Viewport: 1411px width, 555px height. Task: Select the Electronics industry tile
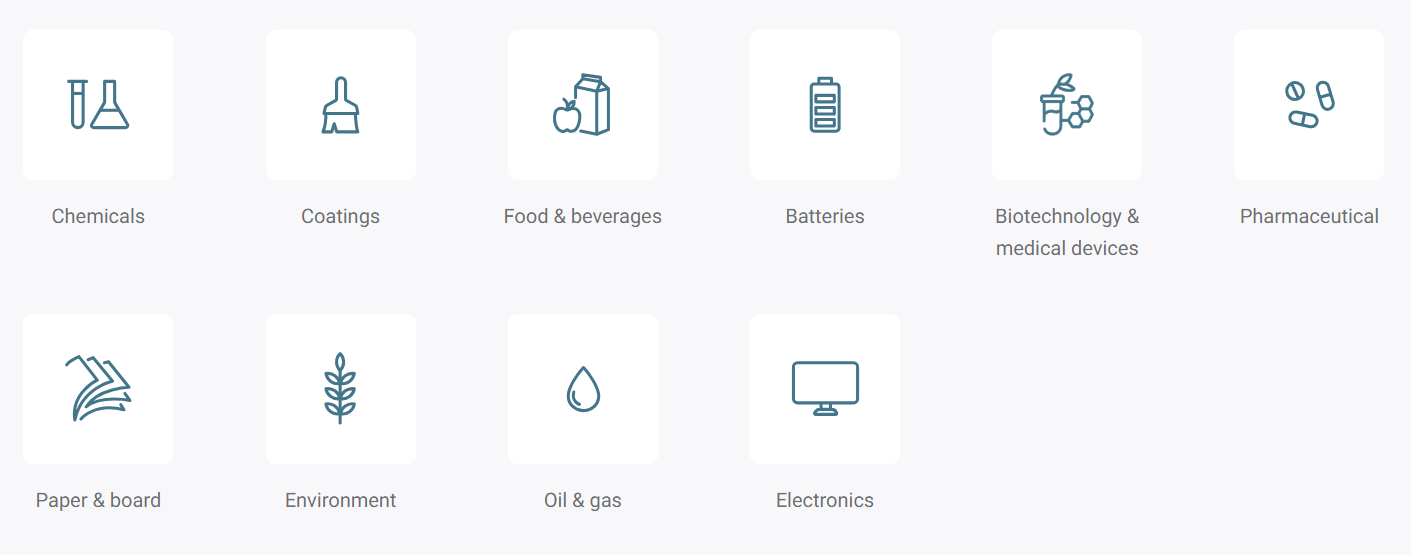click(824, 389)
